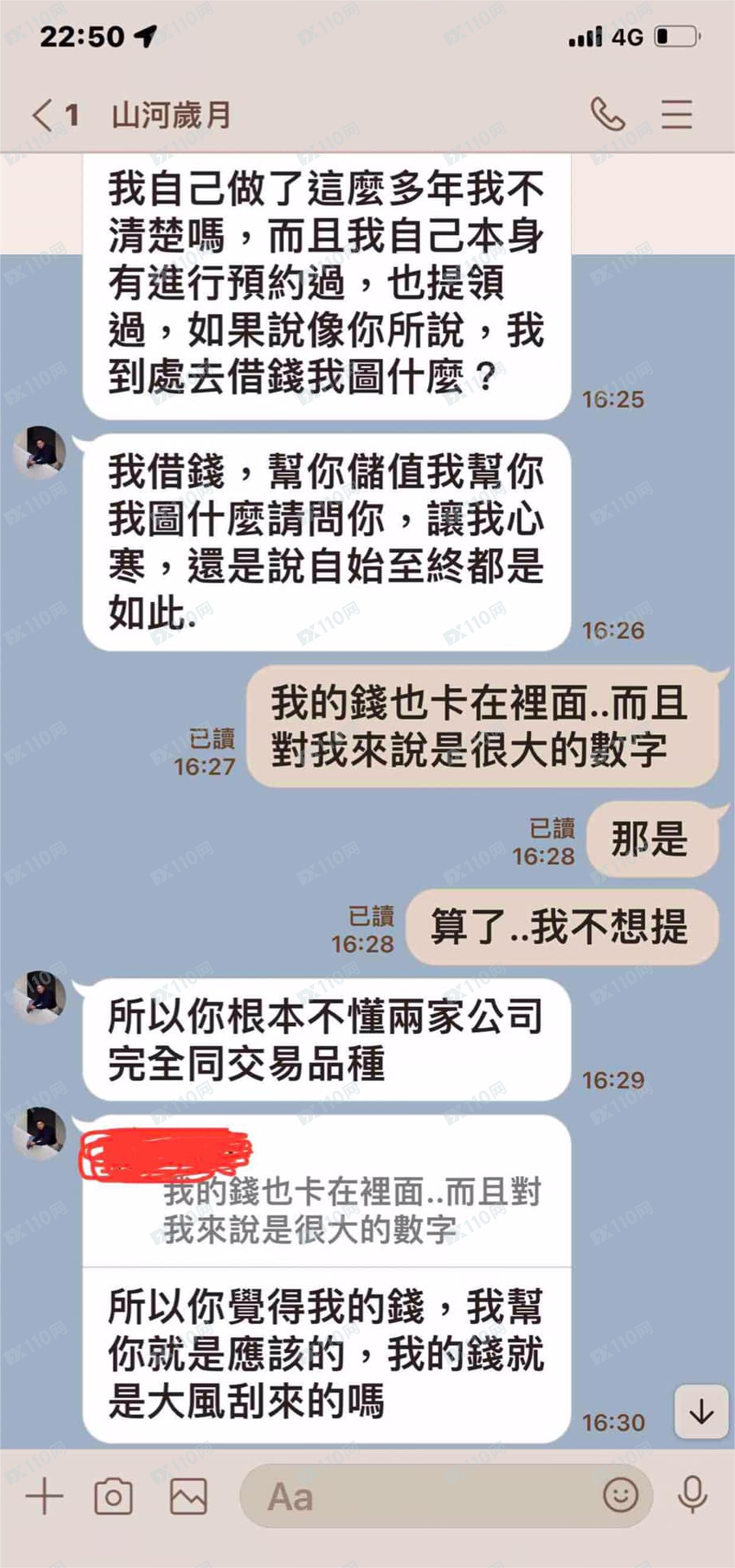The height and width of the screenshot is (1568, 735).
Task: Jump to the latest message arrow
Action: (701, 1411)
